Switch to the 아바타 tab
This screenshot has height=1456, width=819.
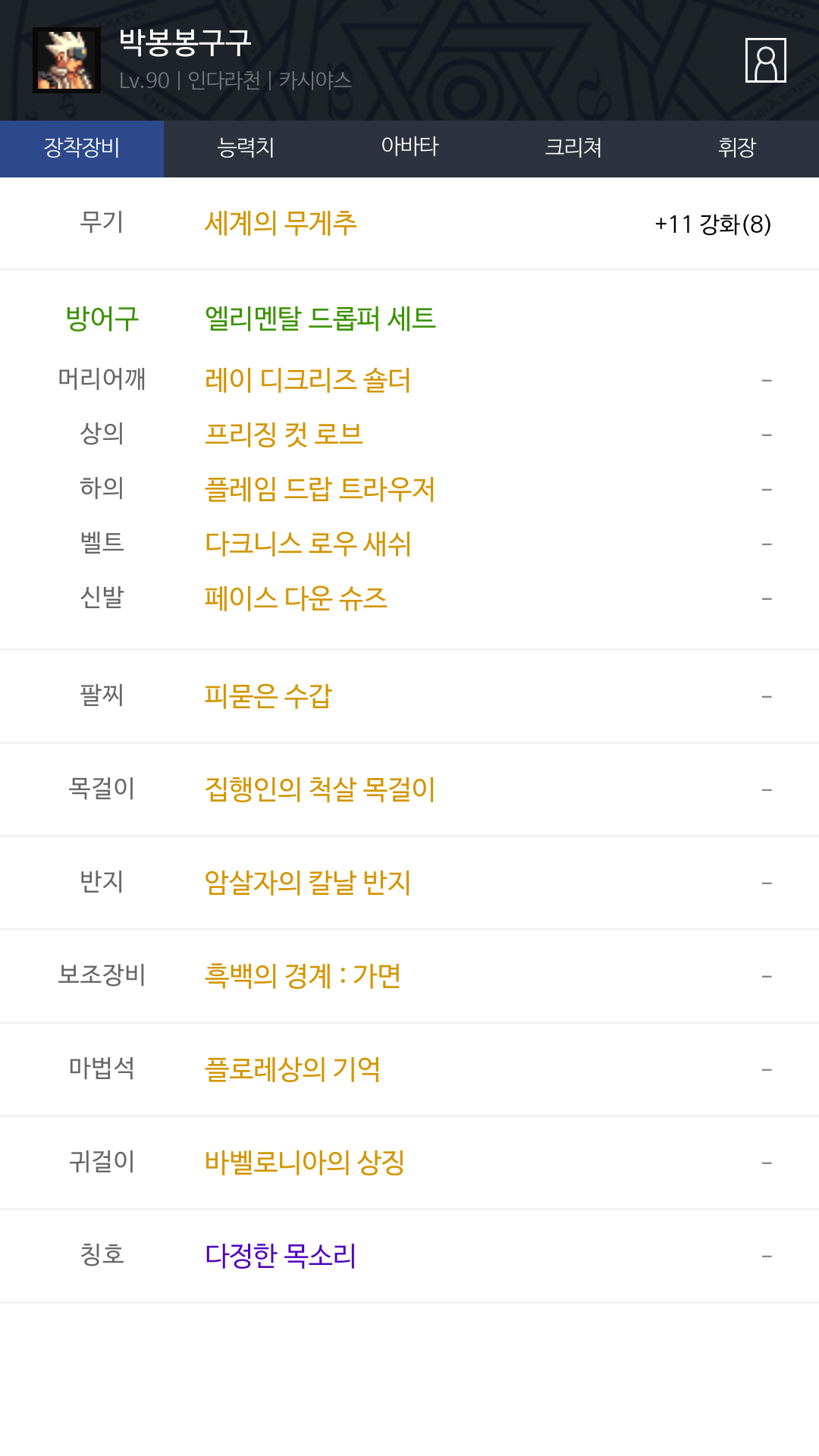409,149
